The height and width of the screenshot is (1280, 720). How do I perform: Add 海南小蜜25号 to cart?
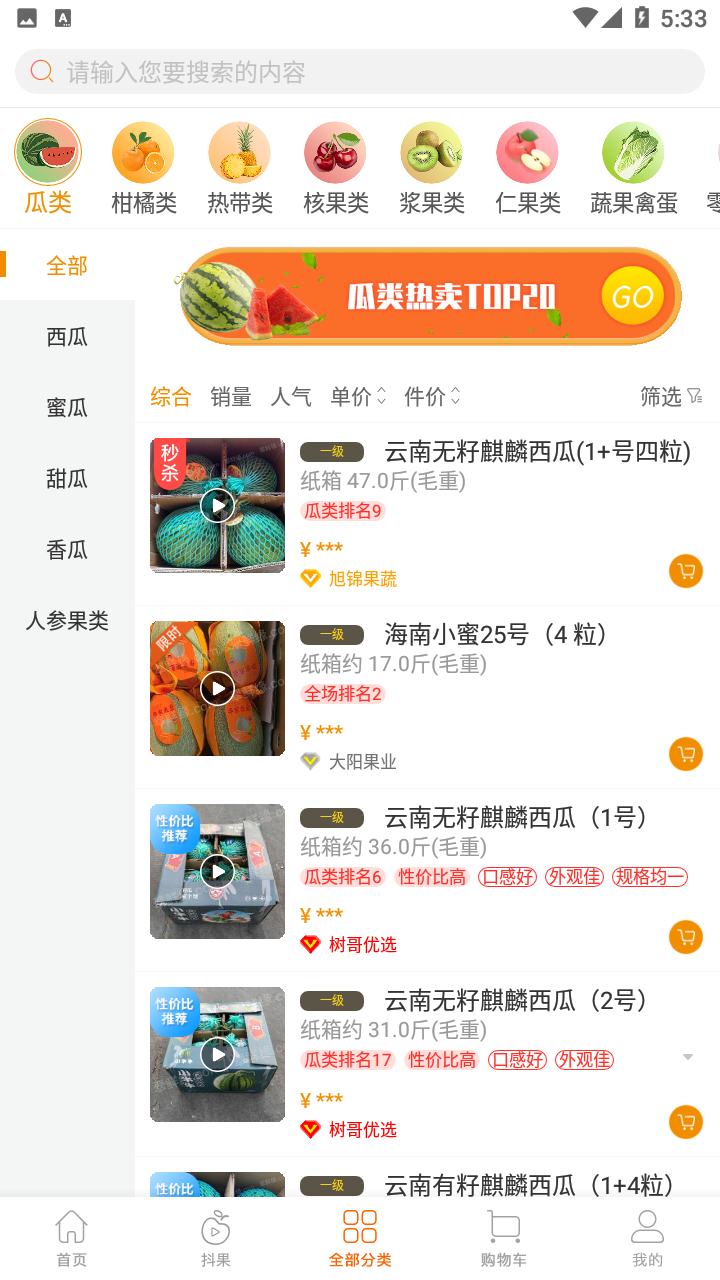pyautogui.click(x=686, y=754)
